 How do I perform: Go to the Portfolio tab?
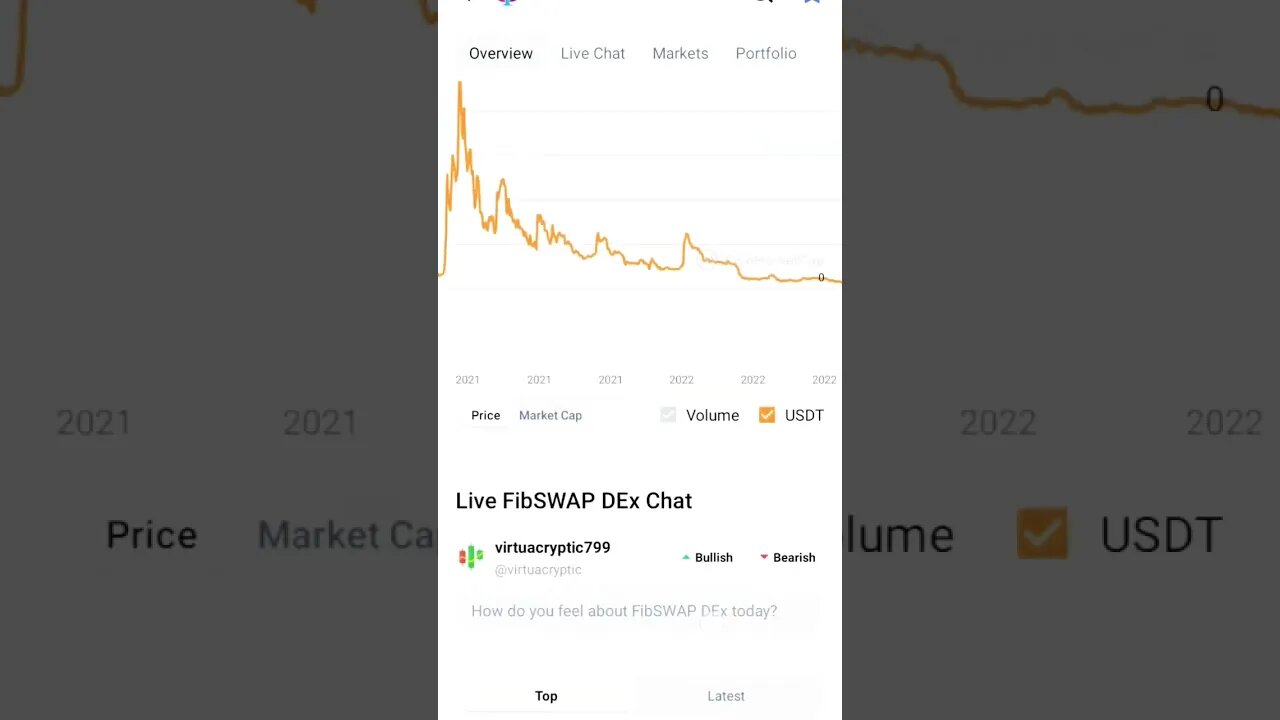[766, 54]
